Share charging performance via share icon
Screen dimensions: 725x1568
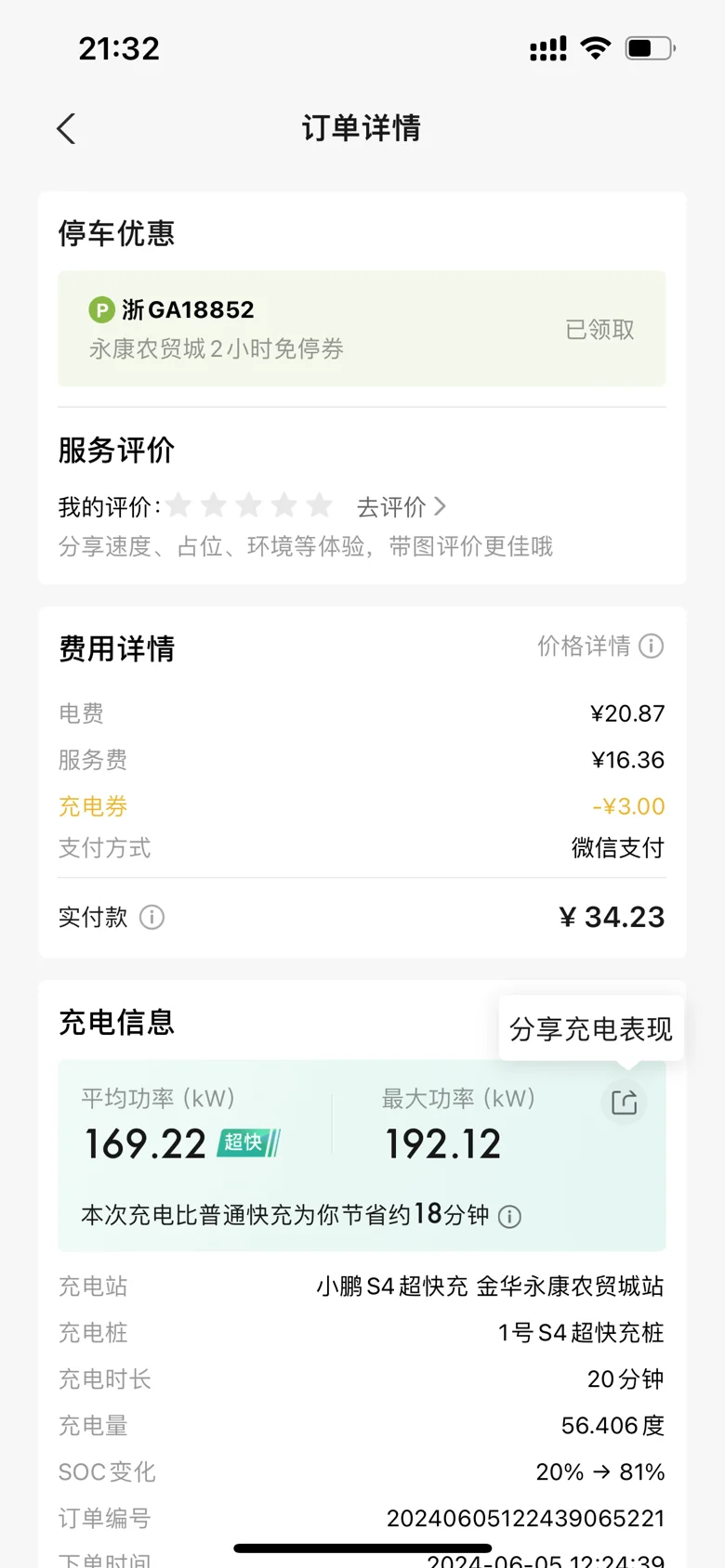click(x=624, y=1103)
